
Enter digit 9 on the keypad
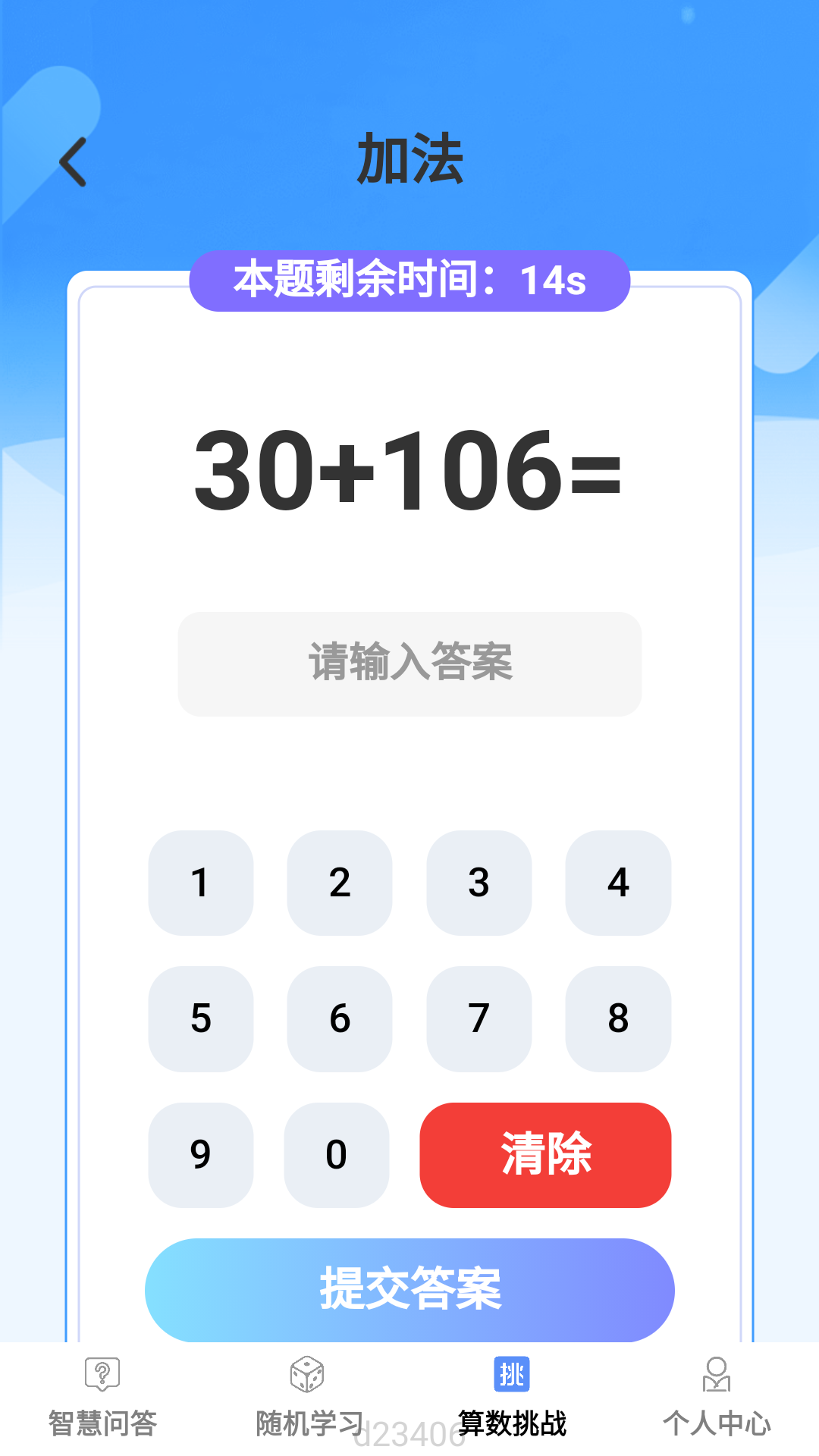click(200, 1154)
